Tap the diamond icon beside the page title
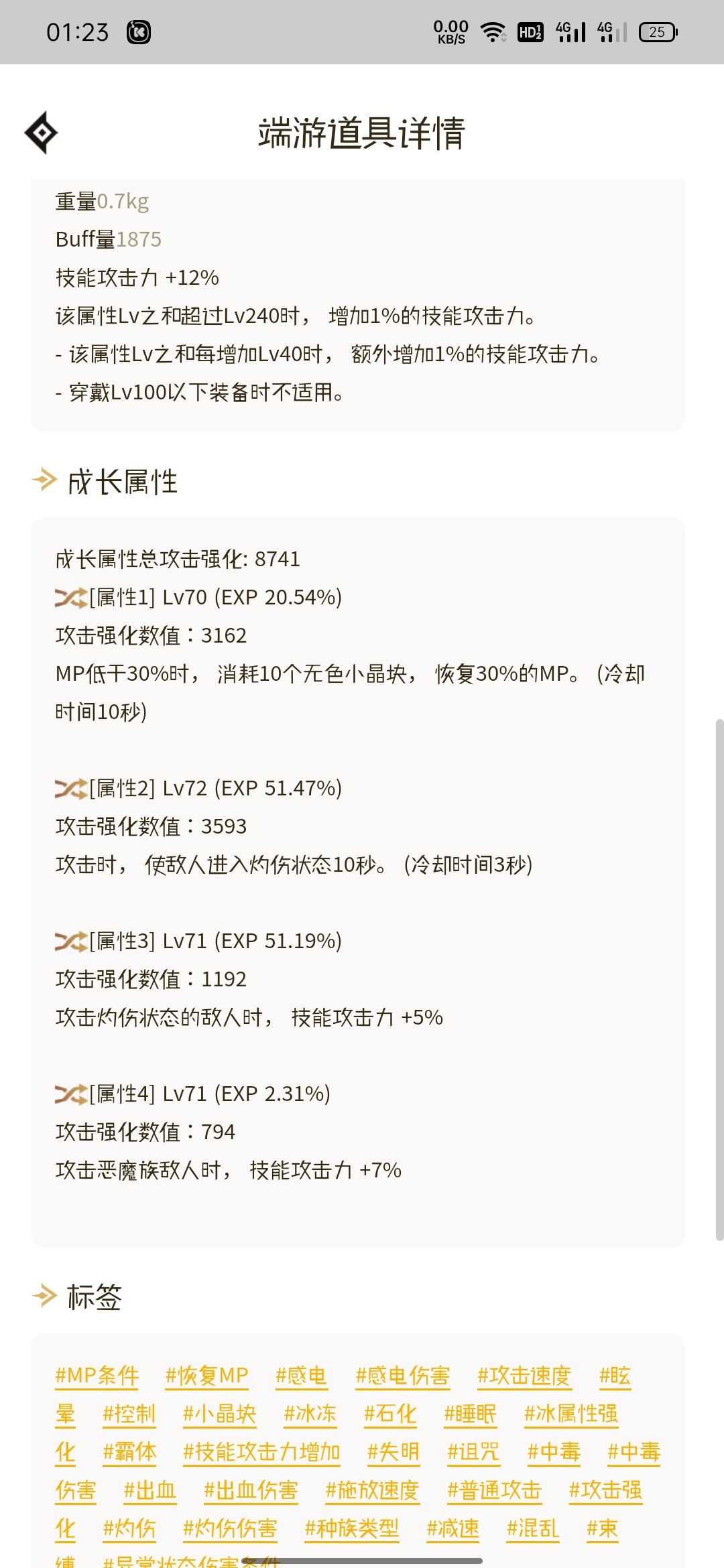724x1568 pixels. (x=42, y=133)
